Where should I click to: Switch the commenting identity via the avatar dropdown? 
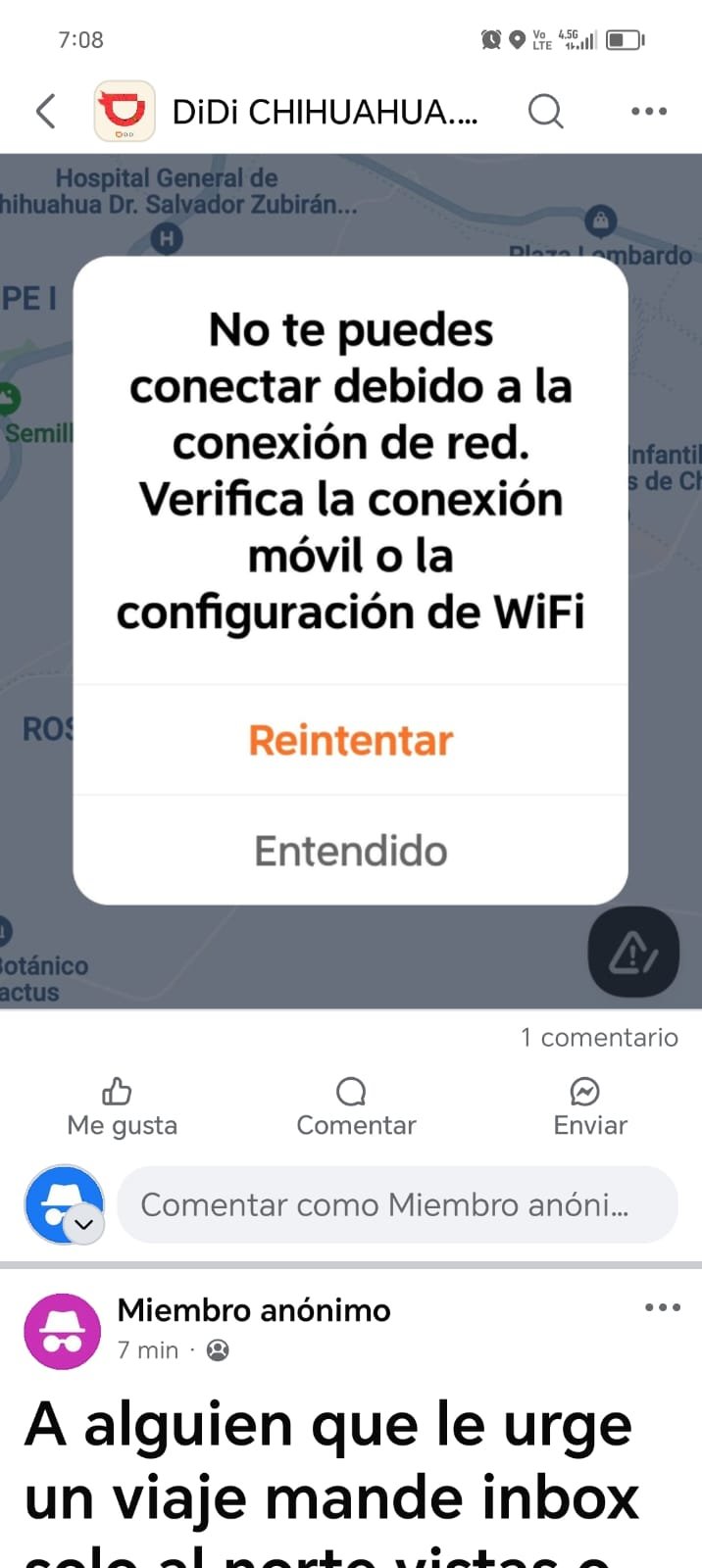(x=84, y=1223)
